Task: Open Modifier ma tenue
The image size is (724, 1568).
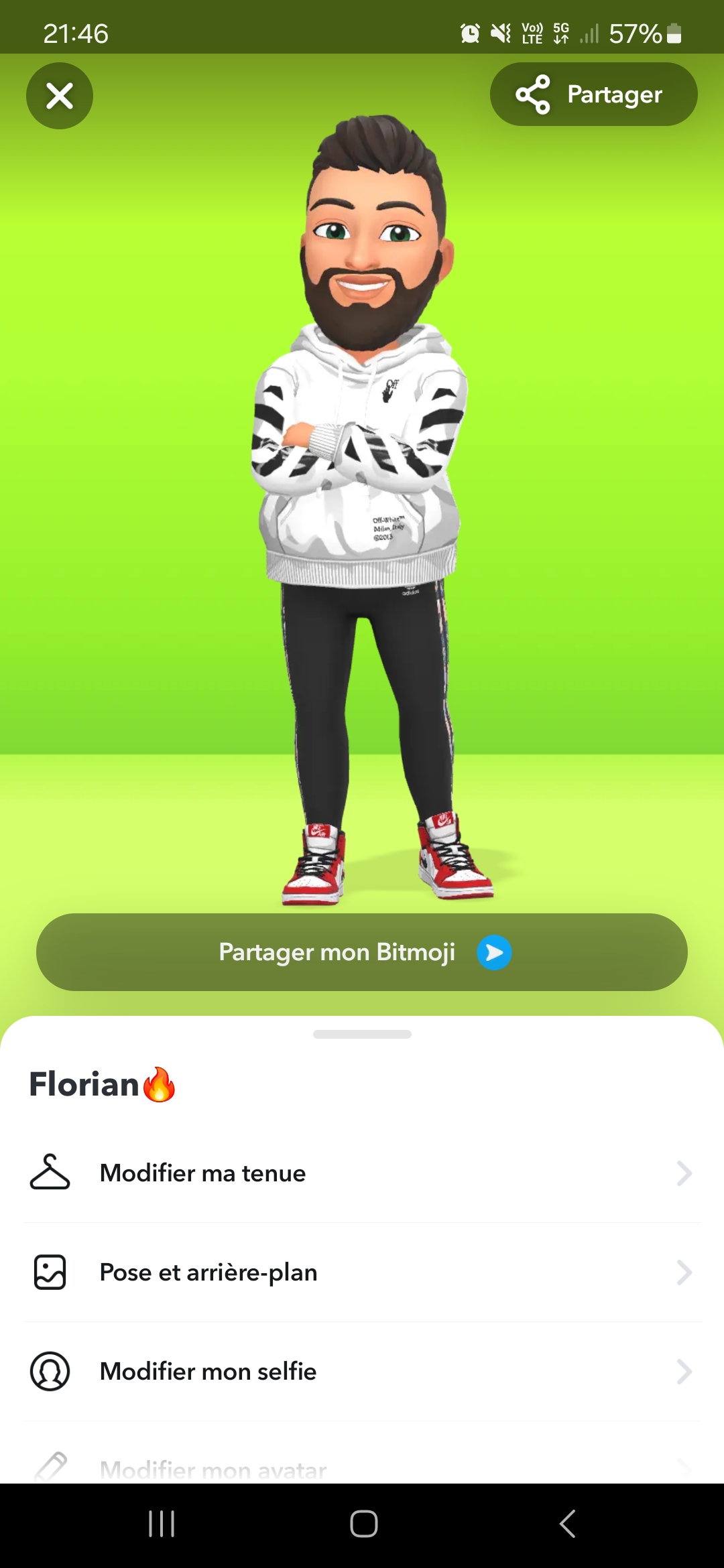Action: point(362,1173)
